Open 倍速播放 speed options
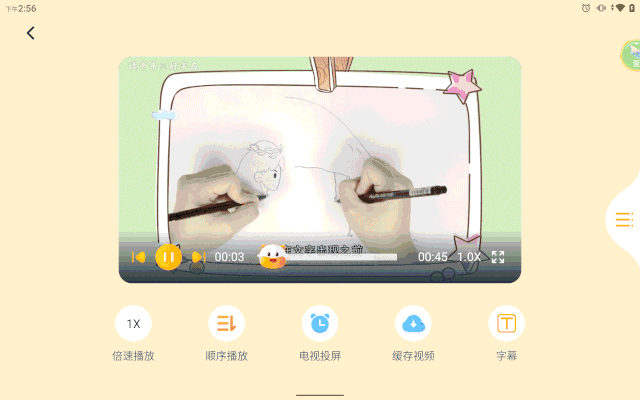Image resolution: width=640 pixels, height=400 pixels. (x=133, y=323)
